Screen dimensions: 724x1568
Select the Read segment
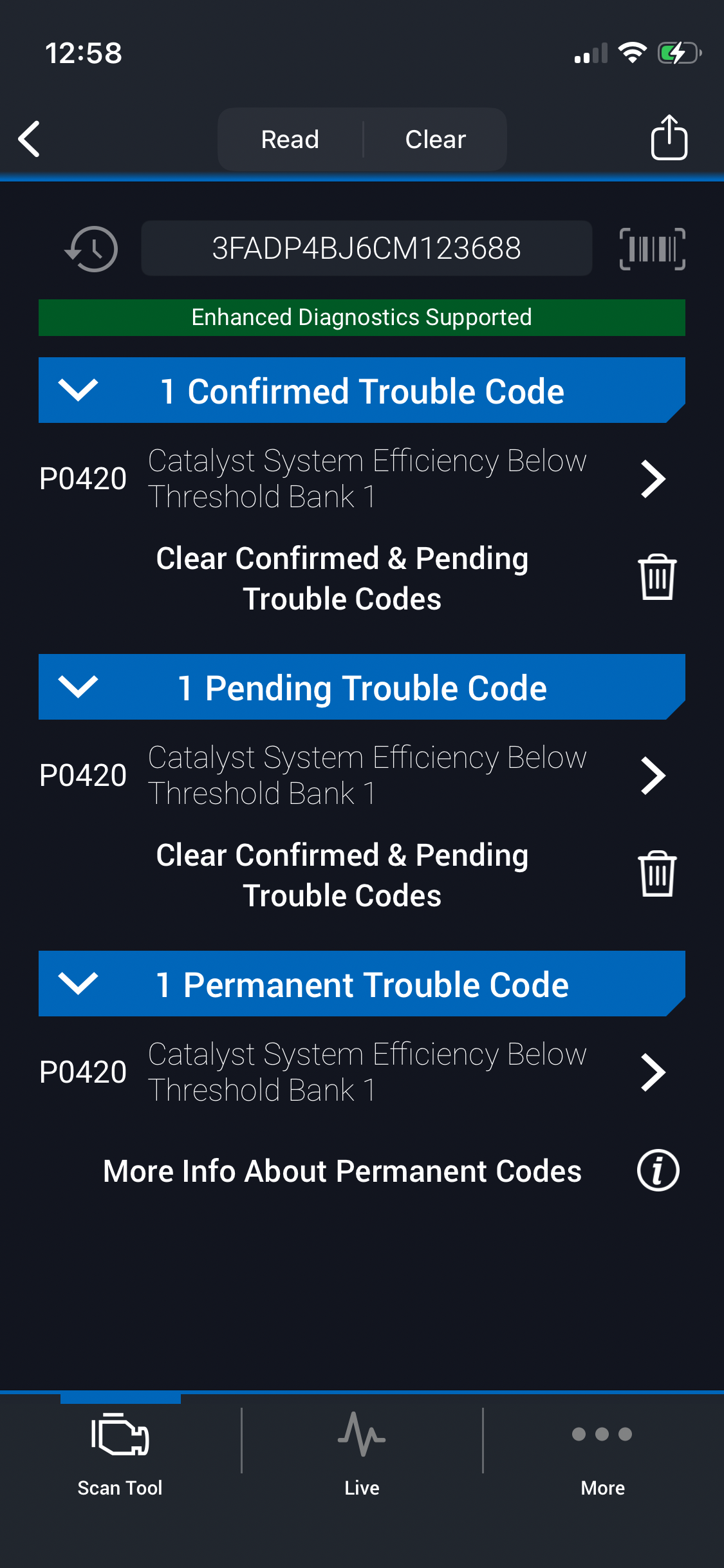point(290,139)
